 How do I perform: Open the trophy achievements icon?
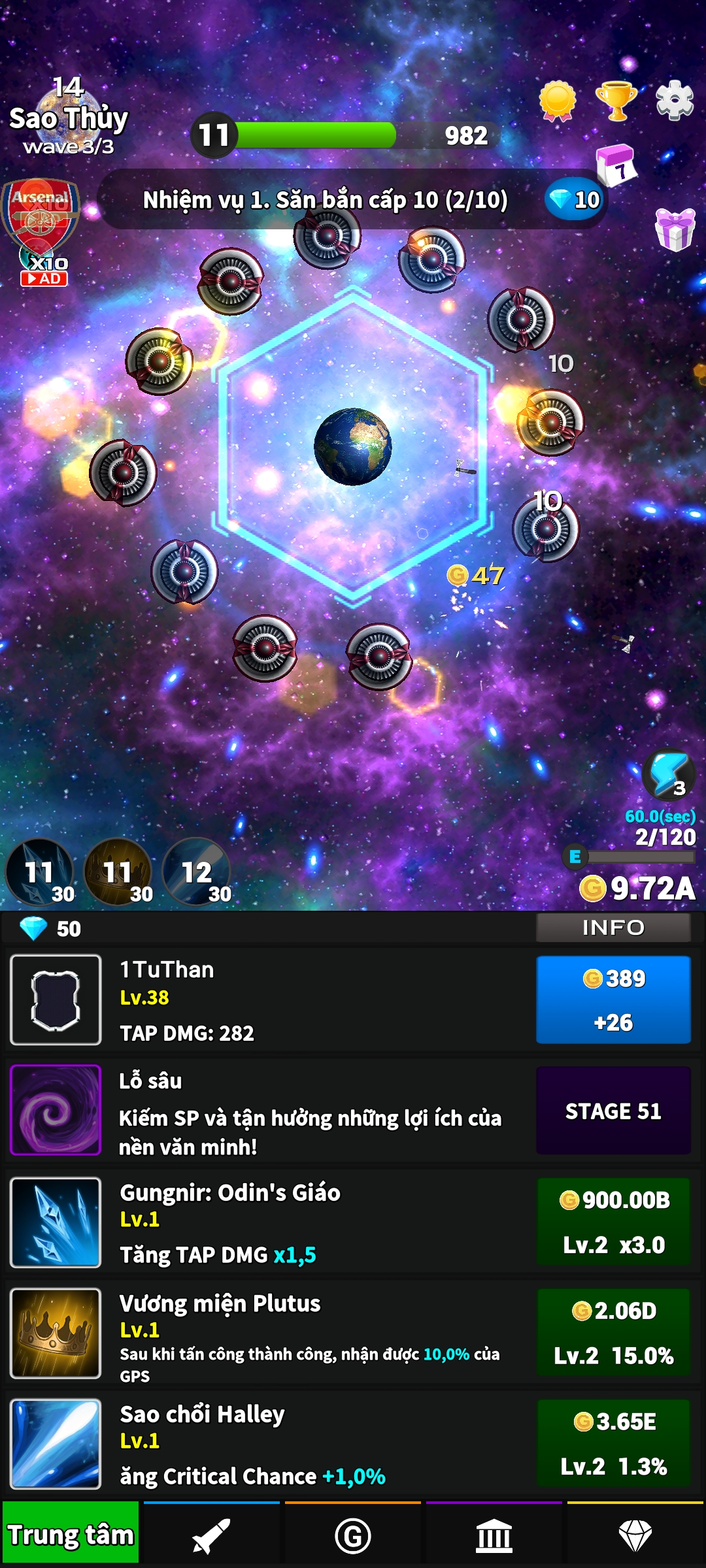[x=616, y=101]
